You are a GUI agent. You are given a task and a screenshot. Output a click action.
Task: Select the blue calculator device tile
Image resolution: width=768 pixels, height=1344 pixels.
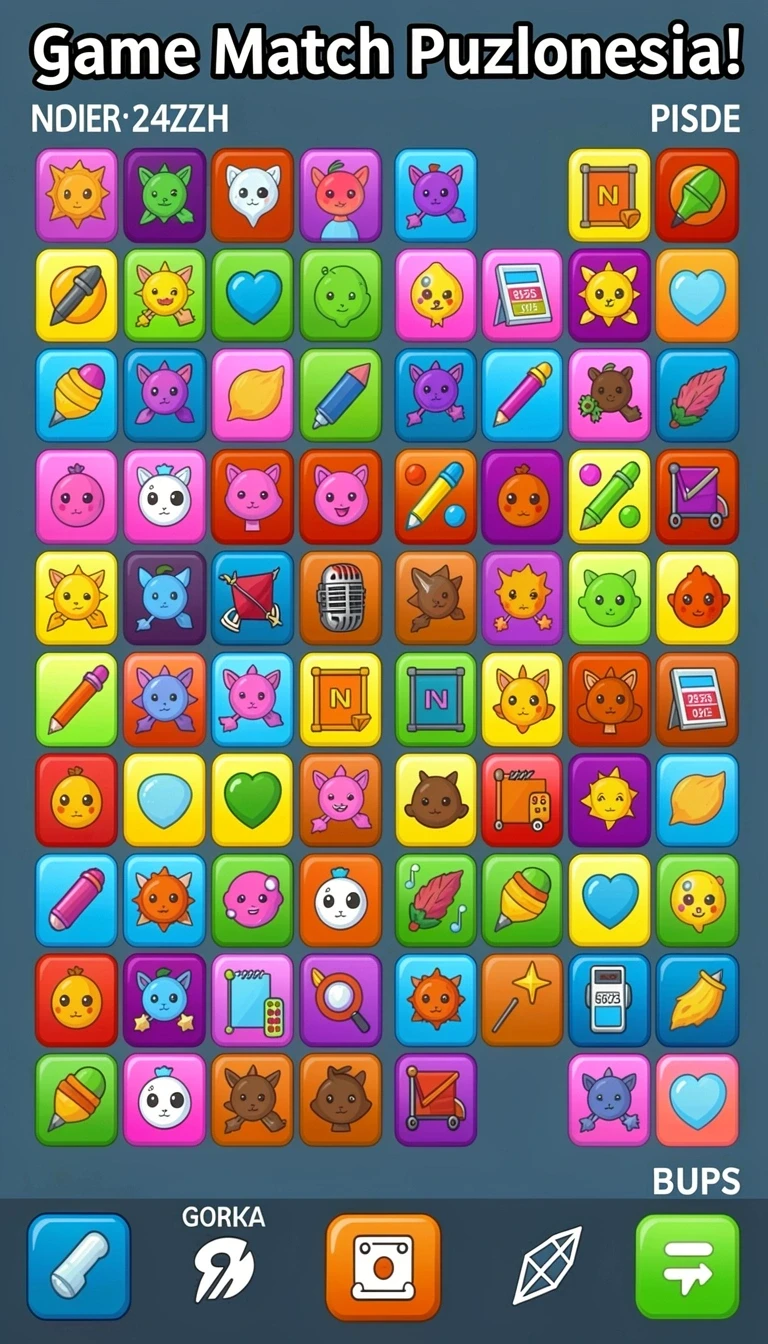pos(609,1000)
